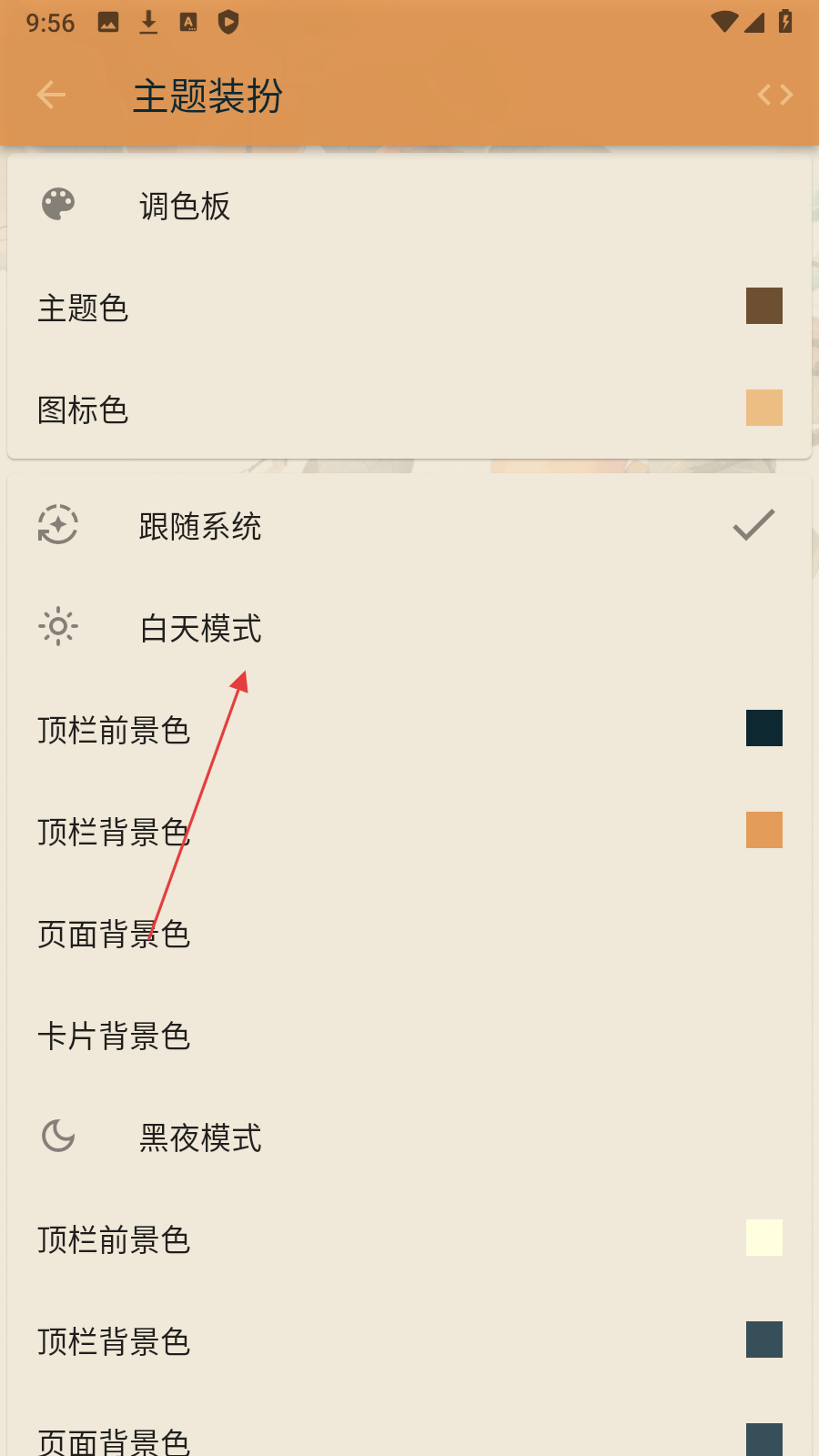
Task: Go back from 主题装扮 page
Action: [x=51, y=95]
